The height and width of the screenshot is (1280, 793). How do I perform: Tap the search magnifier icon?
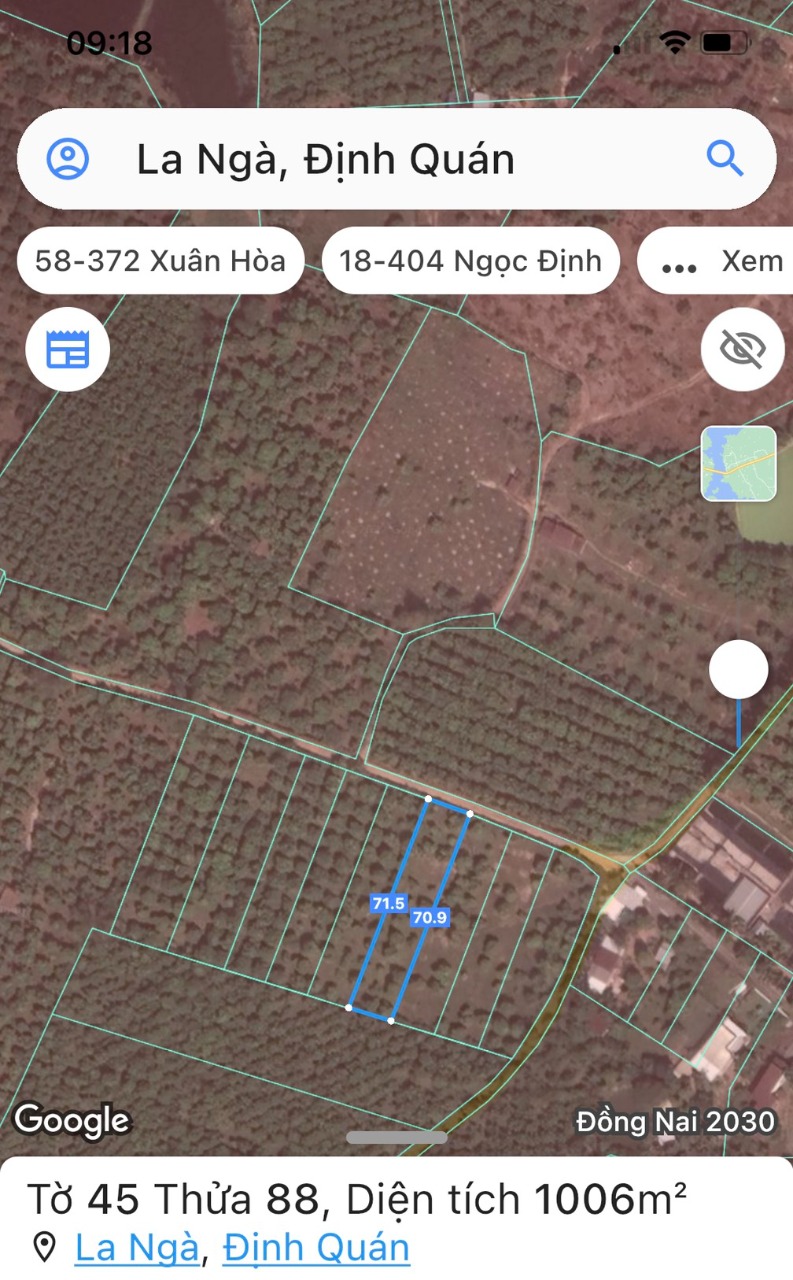tap(723, 158)
